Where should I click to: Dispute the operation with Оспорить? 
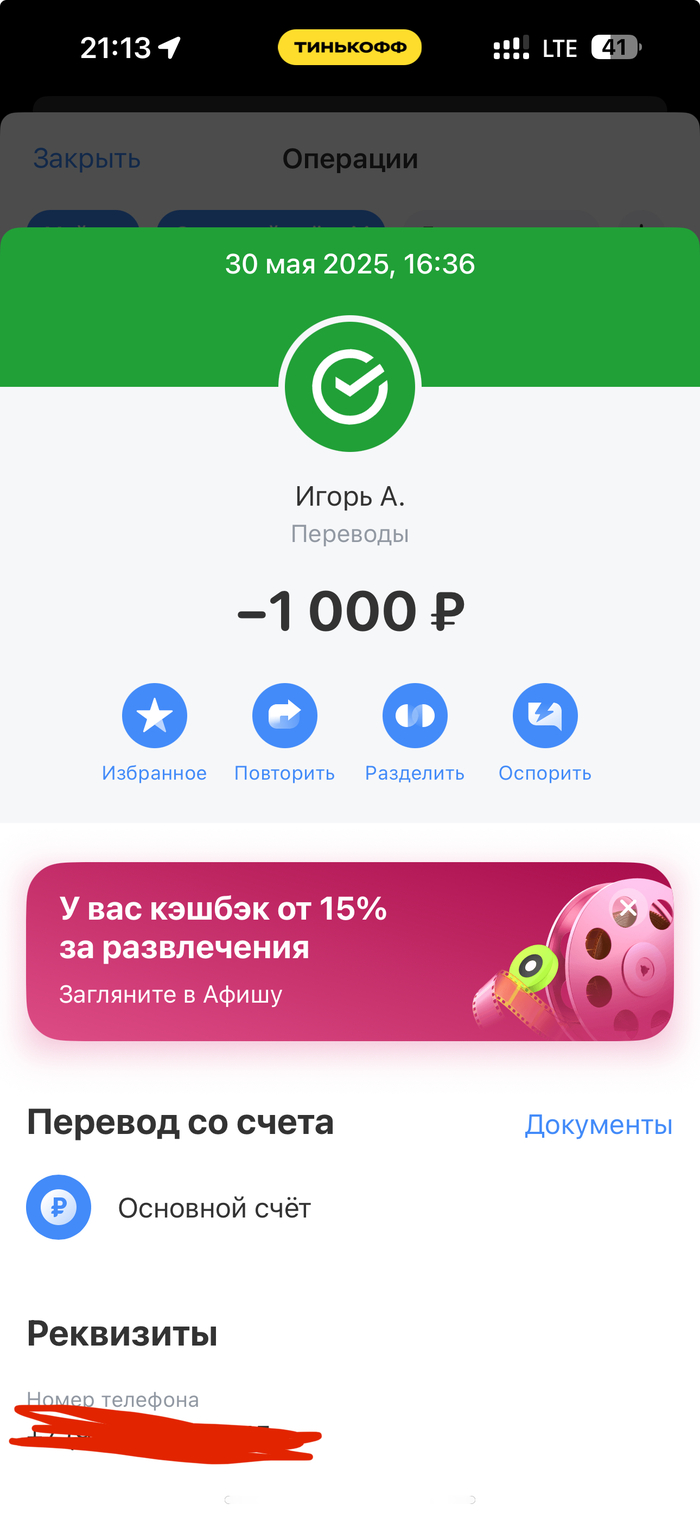545,717
